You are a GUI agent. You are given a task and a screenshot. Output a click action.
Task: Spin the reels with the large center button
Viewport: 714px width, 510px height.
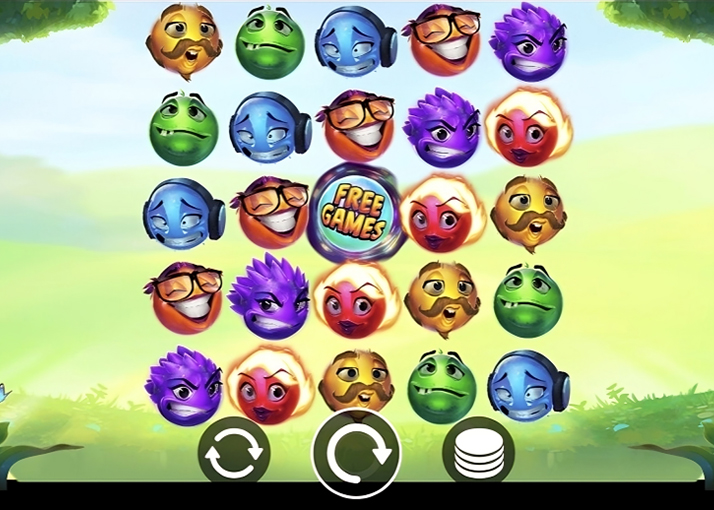pos(356,453)
